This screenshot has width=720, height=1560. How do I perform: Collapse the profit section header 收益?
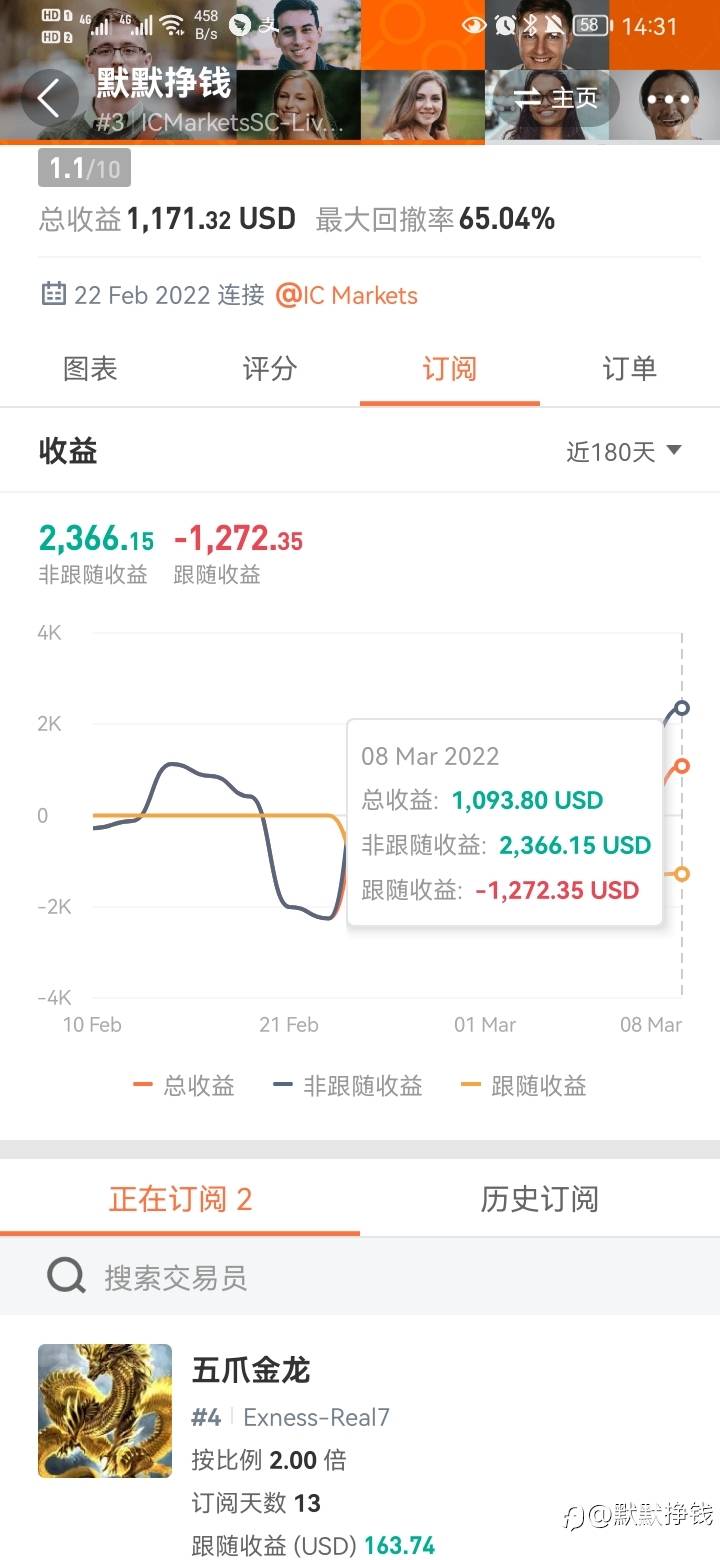67,451
